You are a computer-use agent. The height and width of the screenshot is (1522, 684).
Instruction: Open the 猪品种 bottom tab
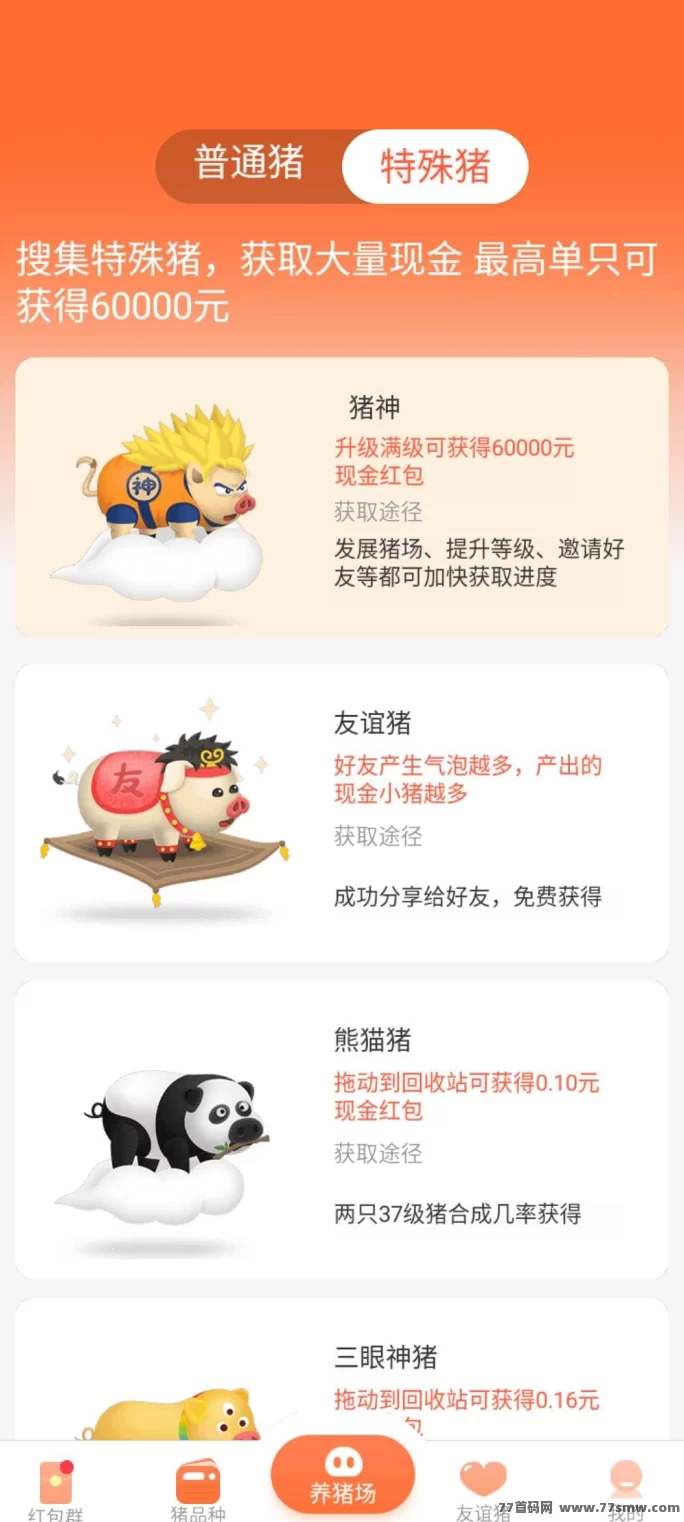(x=197, y=1489)
